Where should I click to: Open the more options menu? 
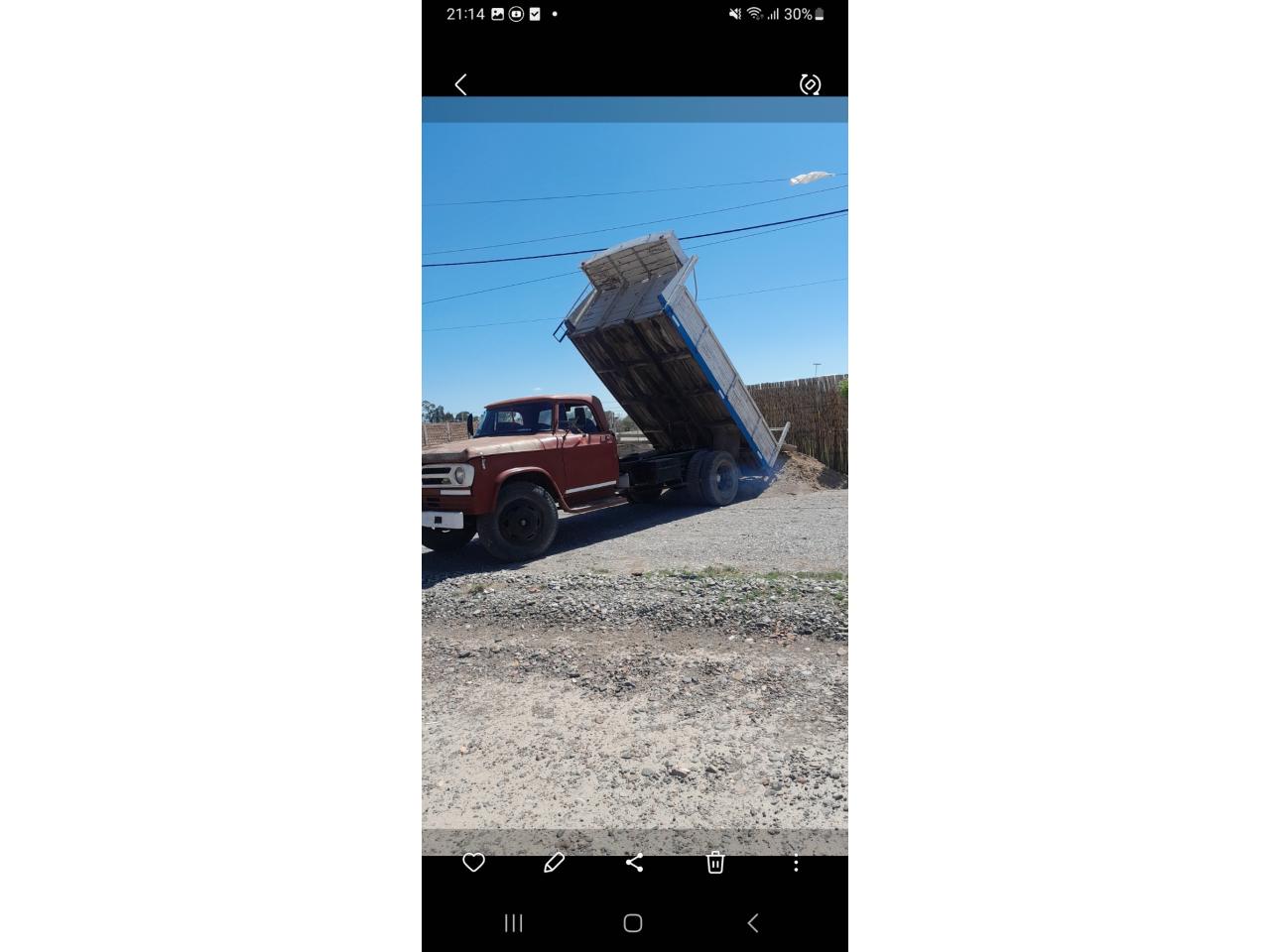pos(796,863)
